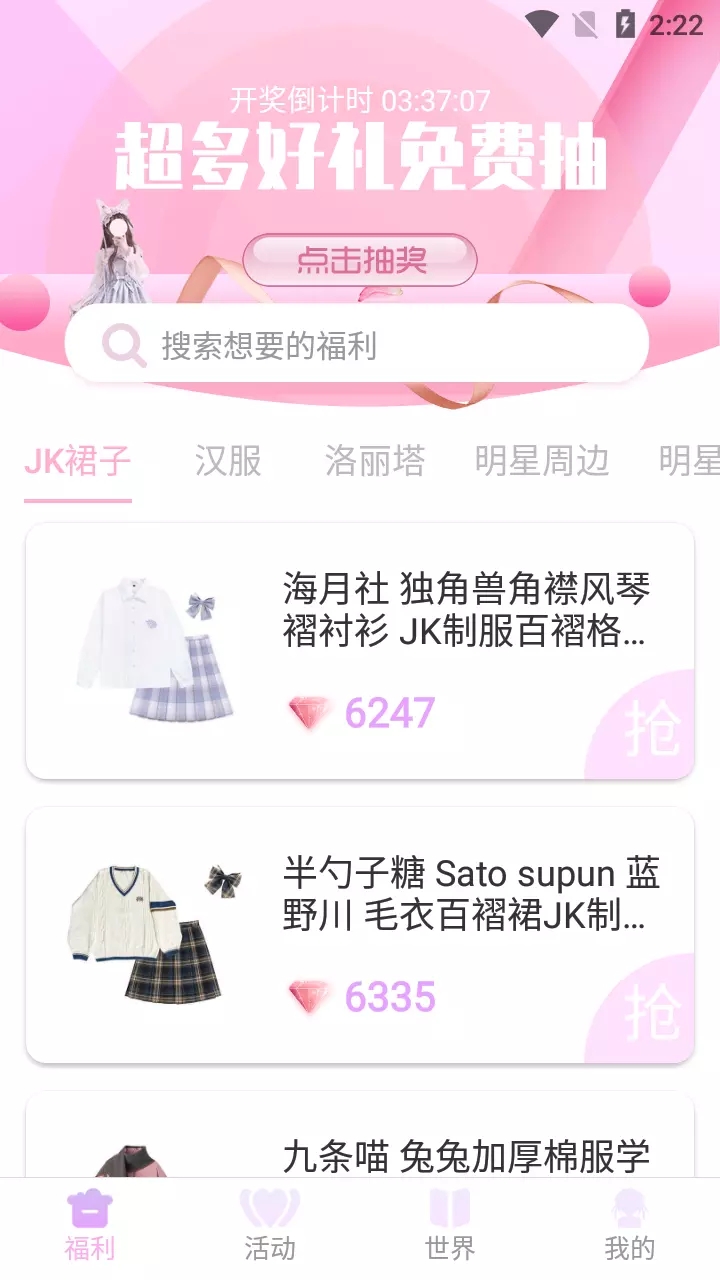Click the diamond icon beside 6247
720x1280 pixels.
[308, 714]
